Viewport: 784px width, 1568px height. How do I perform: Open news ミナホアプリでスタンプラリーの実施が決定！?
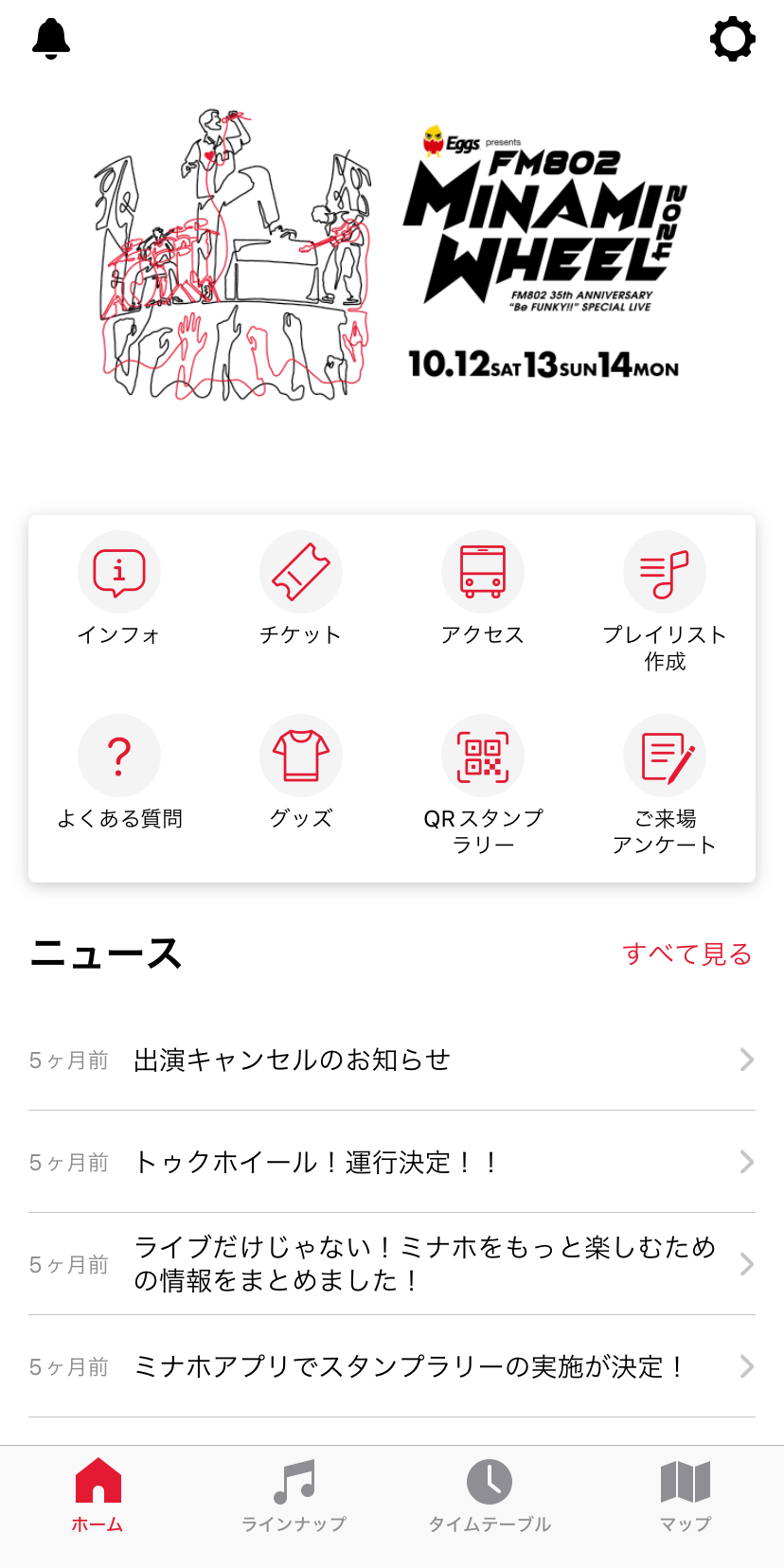tap(391, 1366)
